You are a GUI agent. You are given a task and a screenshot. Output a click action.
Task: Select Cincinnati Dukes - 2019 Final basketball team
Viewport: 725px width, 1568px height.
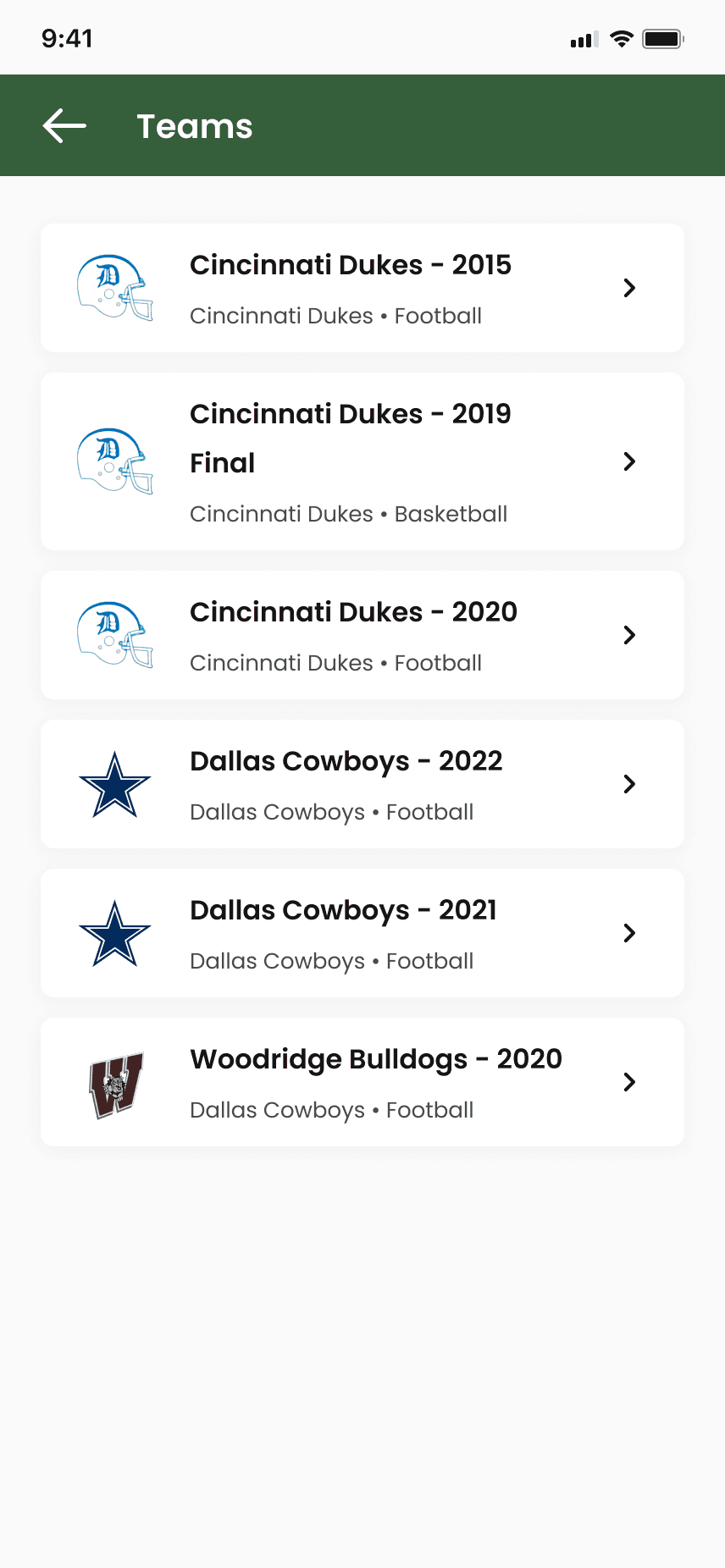[x=362, y=461]
